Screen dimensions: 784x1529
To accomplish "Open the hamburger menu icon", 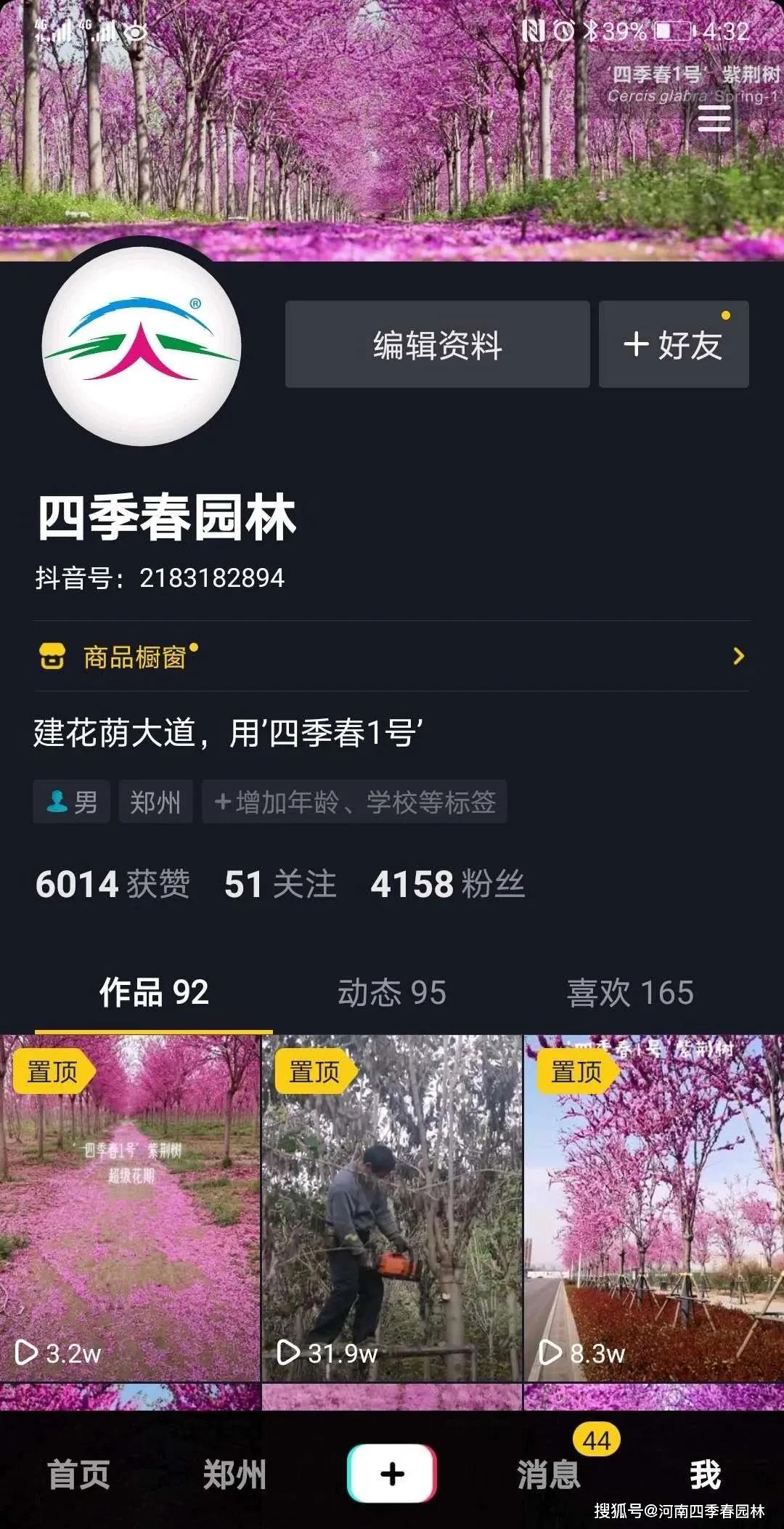I will tap(714, 118).
